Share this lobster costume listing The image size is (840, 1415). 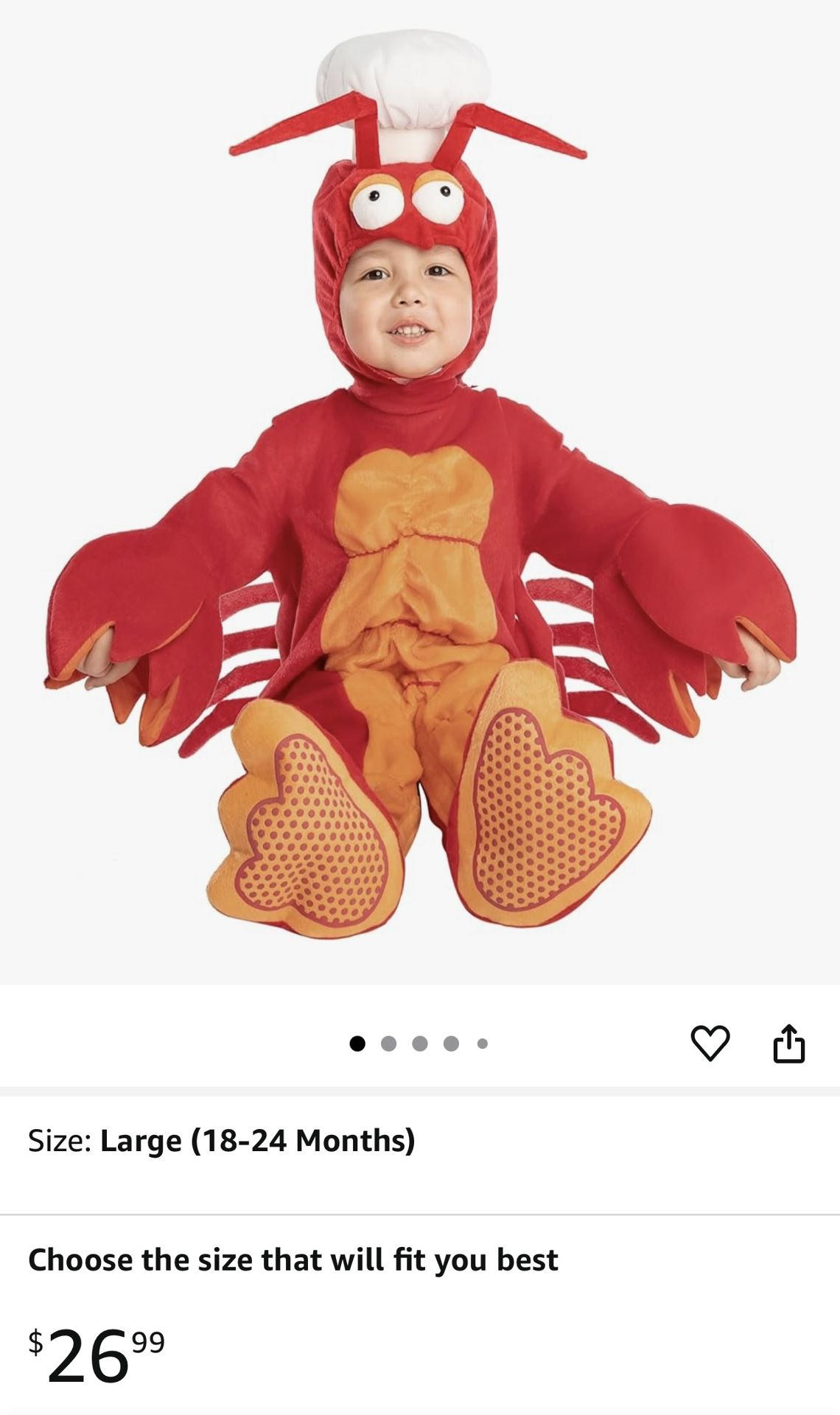click(x=788, y=1043)
